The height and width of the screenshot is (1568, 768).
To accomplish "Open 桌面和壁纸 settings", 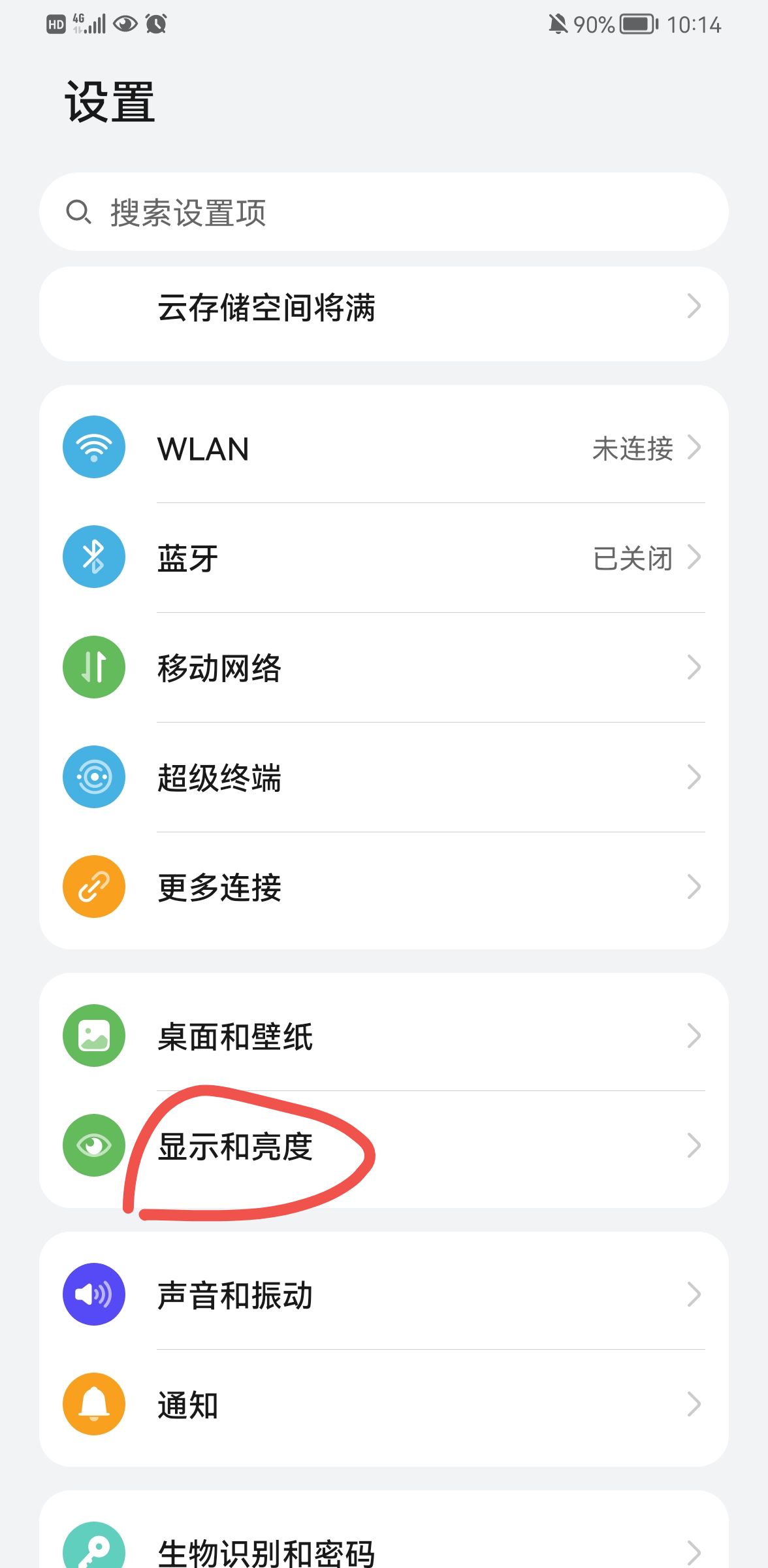I will [x=384, y=1036].
